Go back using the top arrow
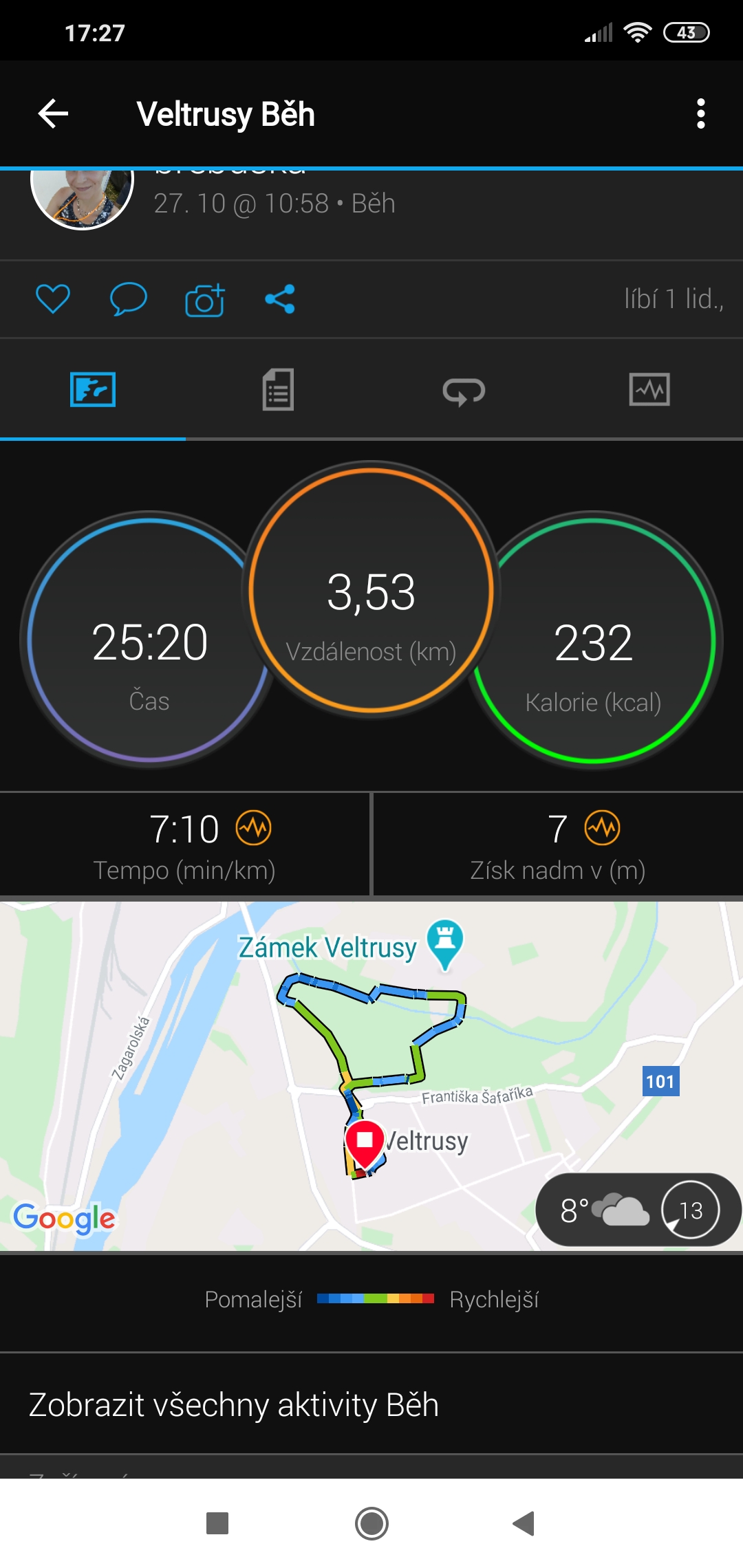 [53, 113]
